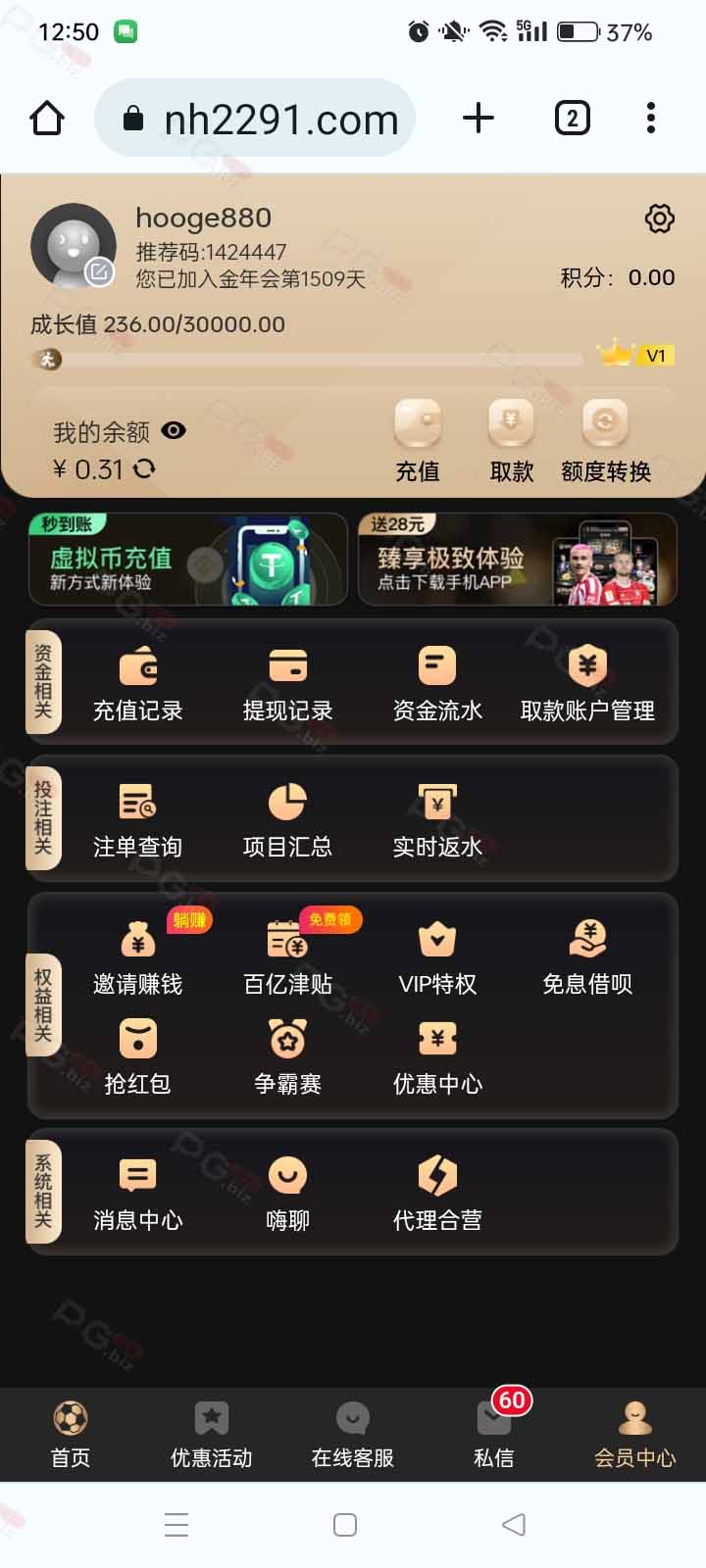Open 消息中心 message center
This screenshot has height=1568, width=706.
click(x=138, y=1194)
